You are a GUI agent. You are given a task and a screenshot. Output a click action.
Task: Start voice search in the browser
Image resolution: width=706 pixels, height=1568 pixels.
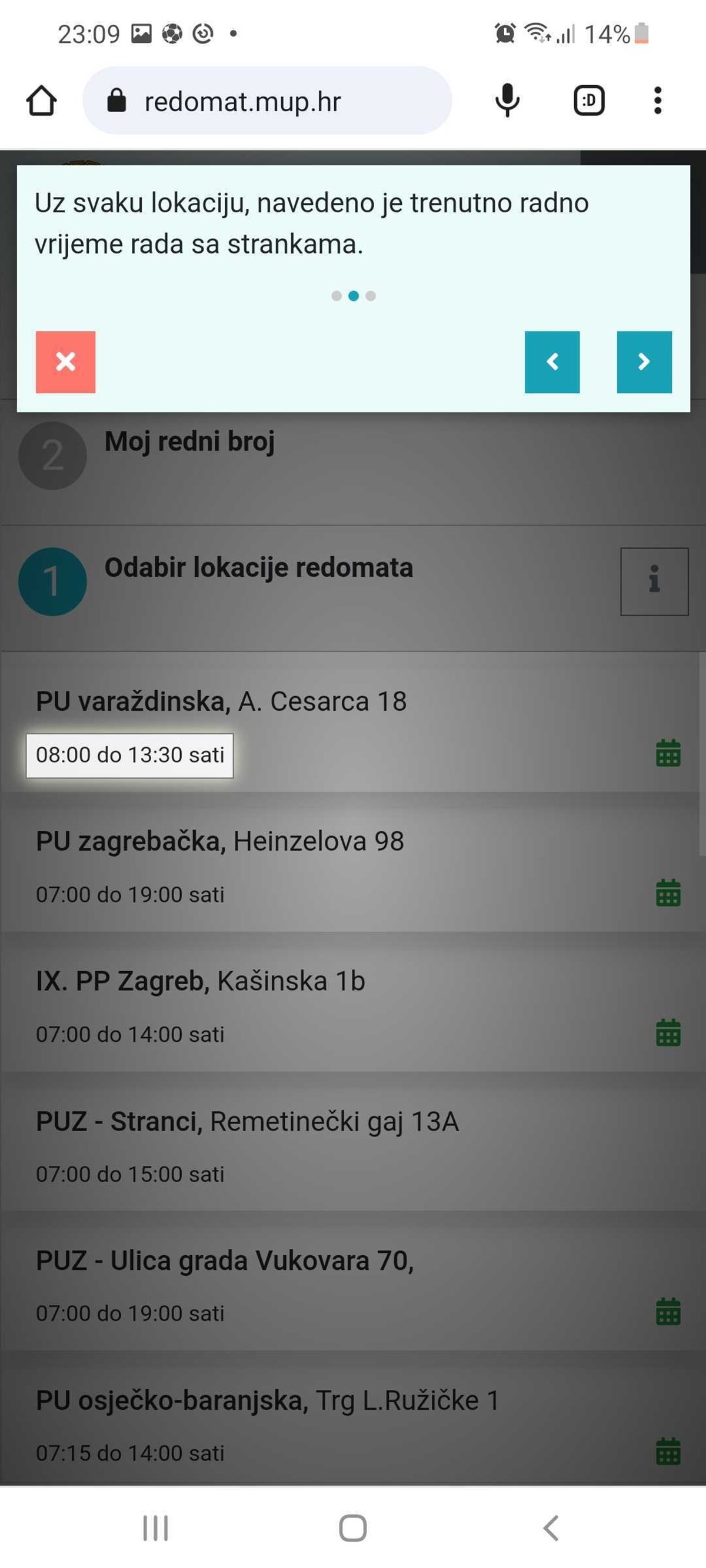pos(506,101)
